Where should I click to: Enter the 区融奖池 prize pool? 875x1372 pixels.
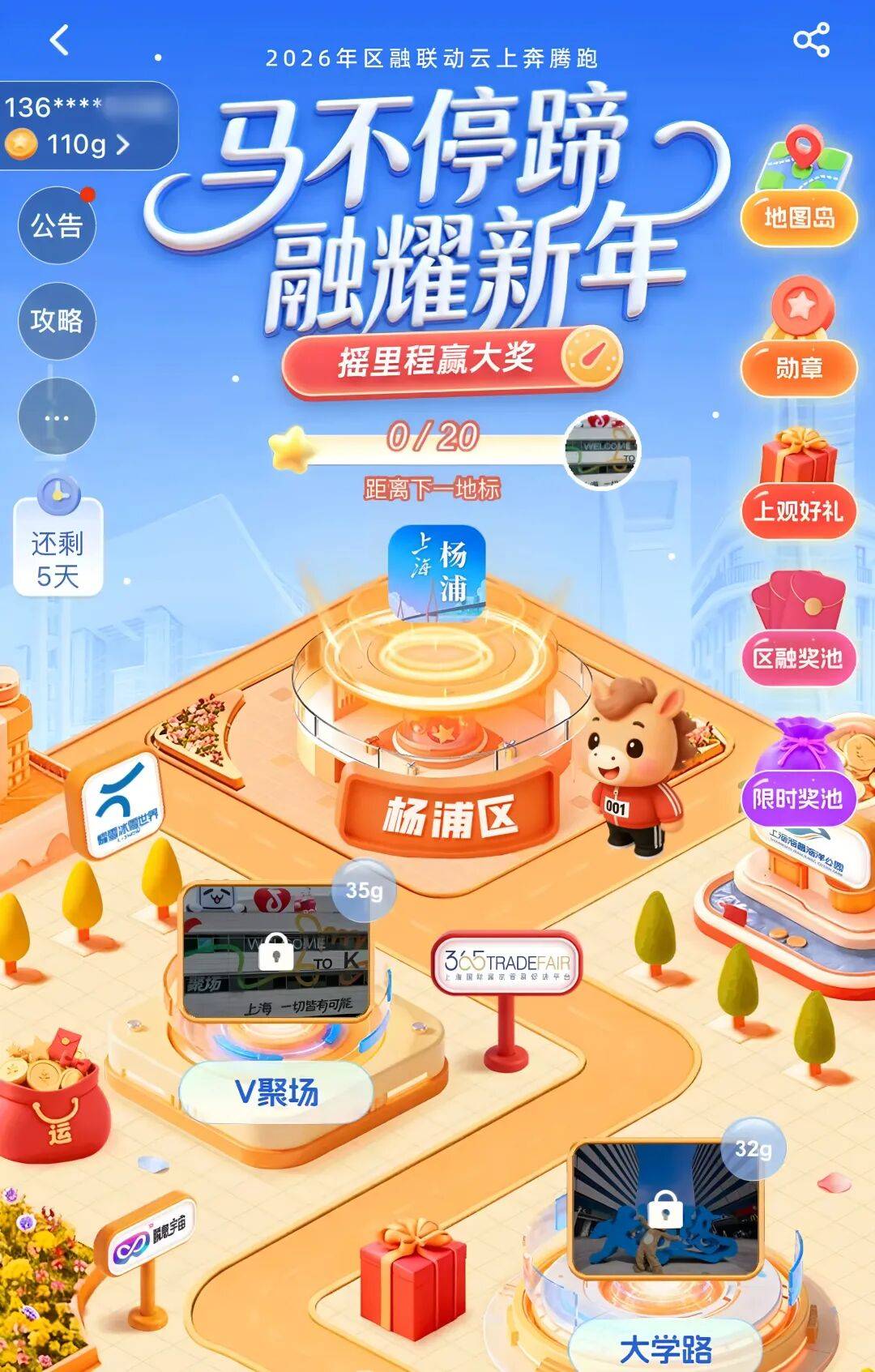(799, 656)
